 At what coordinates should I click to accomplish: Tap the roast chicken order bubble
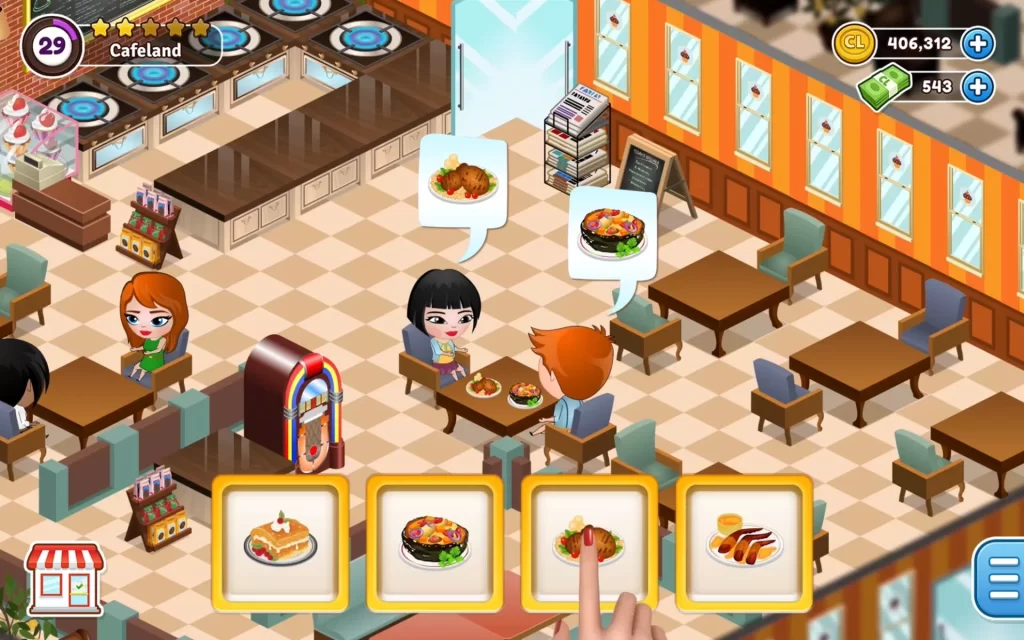(x=462, y=183)
